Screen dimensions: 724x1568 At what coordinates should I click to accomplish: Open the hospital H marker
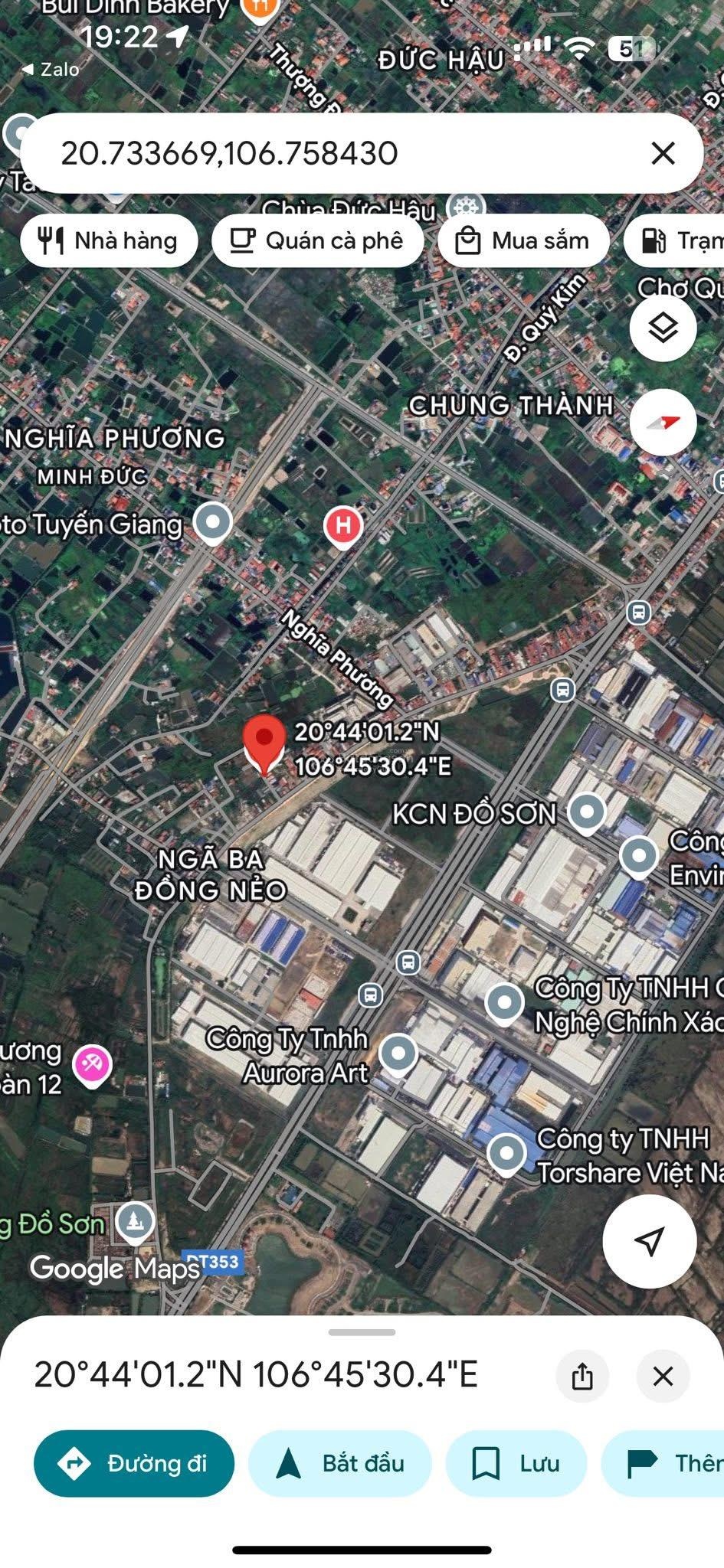coord(343,526)
